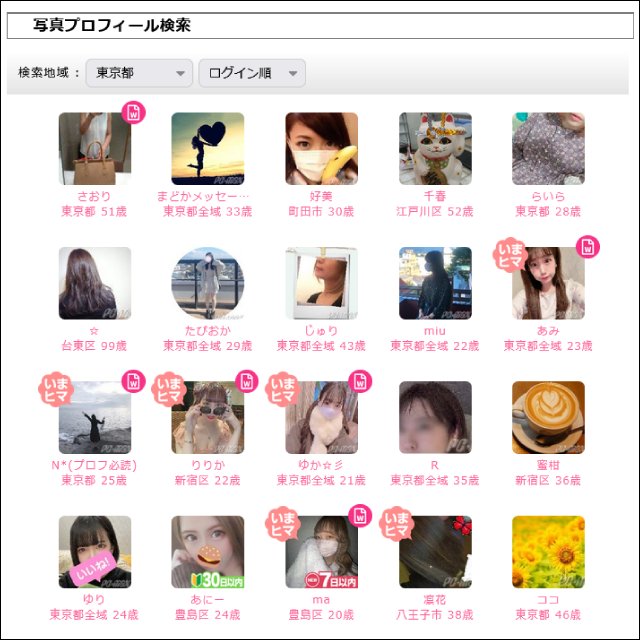View まどかメッセ's profile photo

tap(208, 149)
